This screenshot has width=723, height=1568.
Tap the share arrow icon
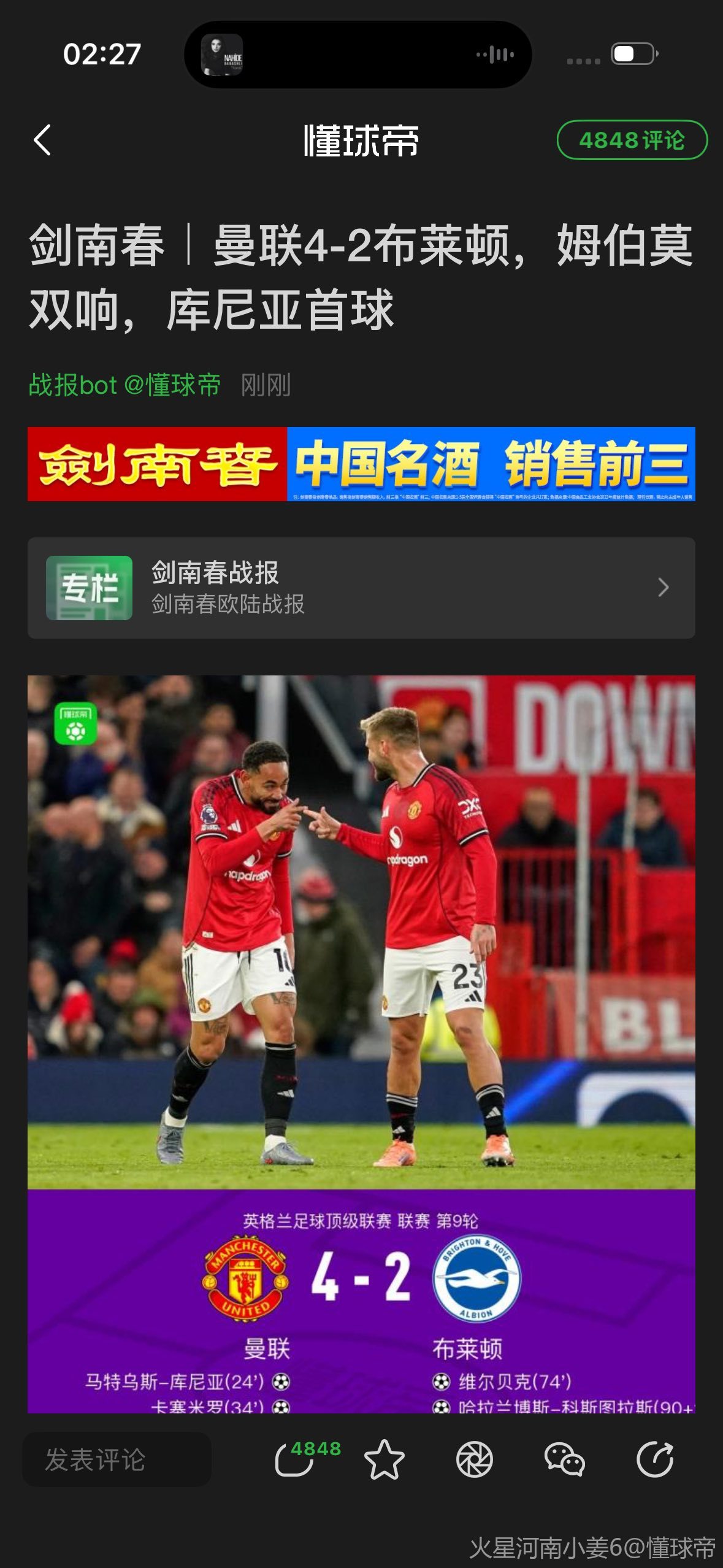pyautogui.click(x=655, y=1459)
